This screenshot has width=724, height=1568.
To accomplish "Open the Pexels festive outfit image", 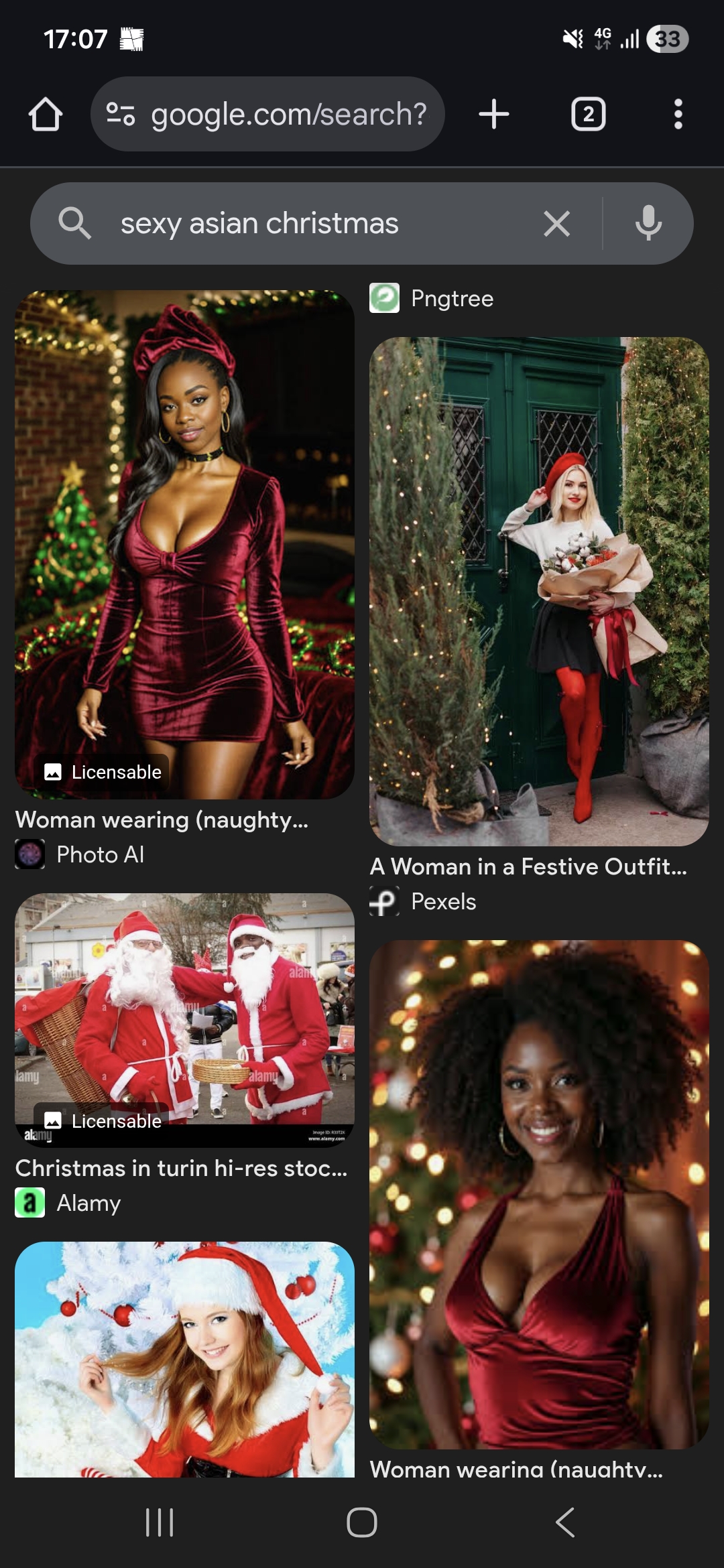I will coord(539,591).
